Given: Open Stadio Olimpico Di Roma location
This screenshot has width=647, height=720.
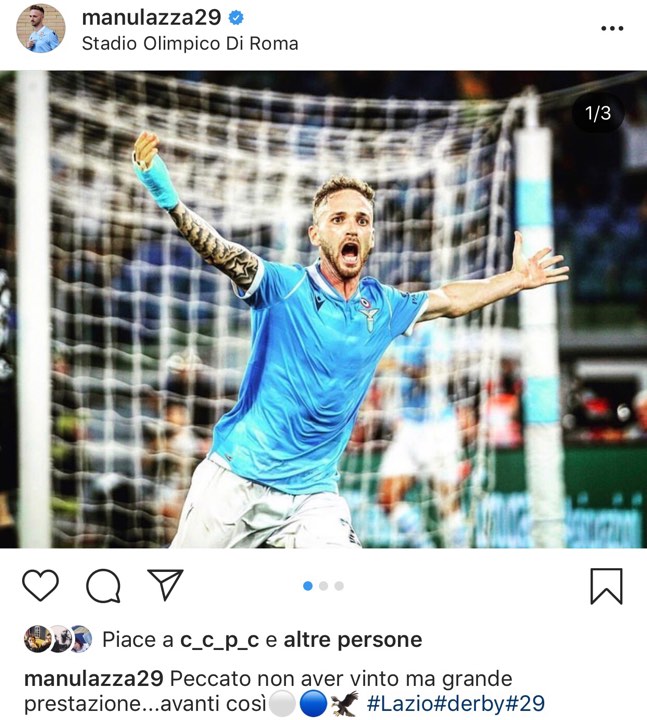Looking at the screenshot, I should (x=189, y=43).
